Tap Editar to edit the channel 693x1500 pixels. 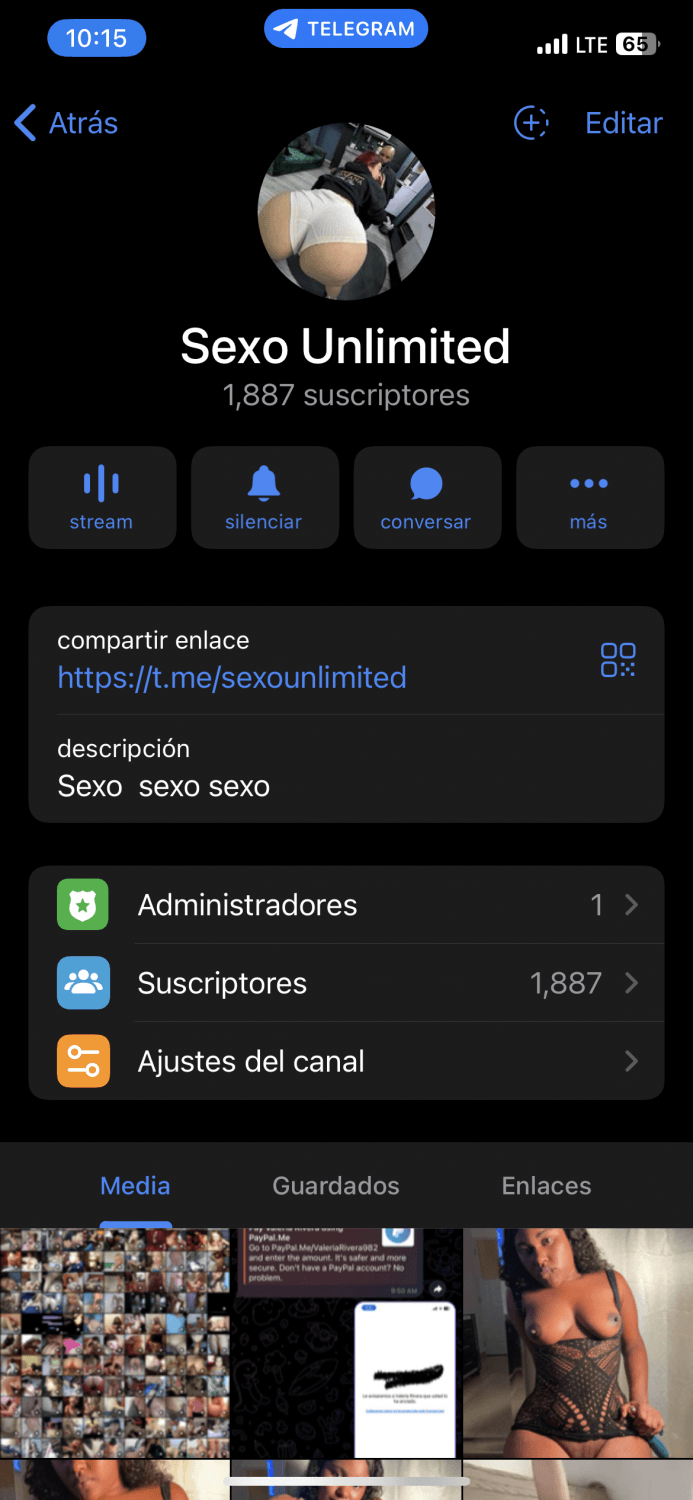pyautogui.click(x=623, y=123)
